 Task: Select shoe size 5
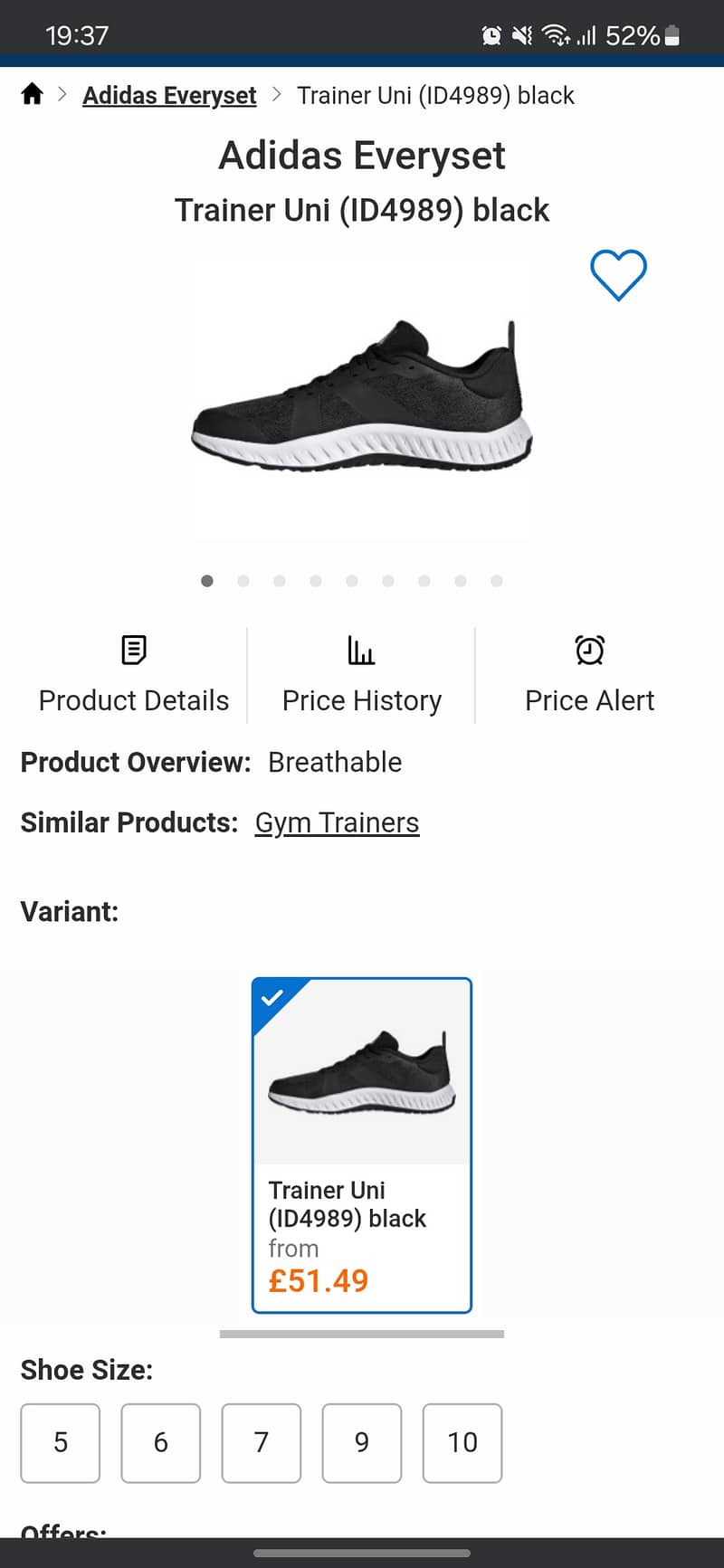60,1443
